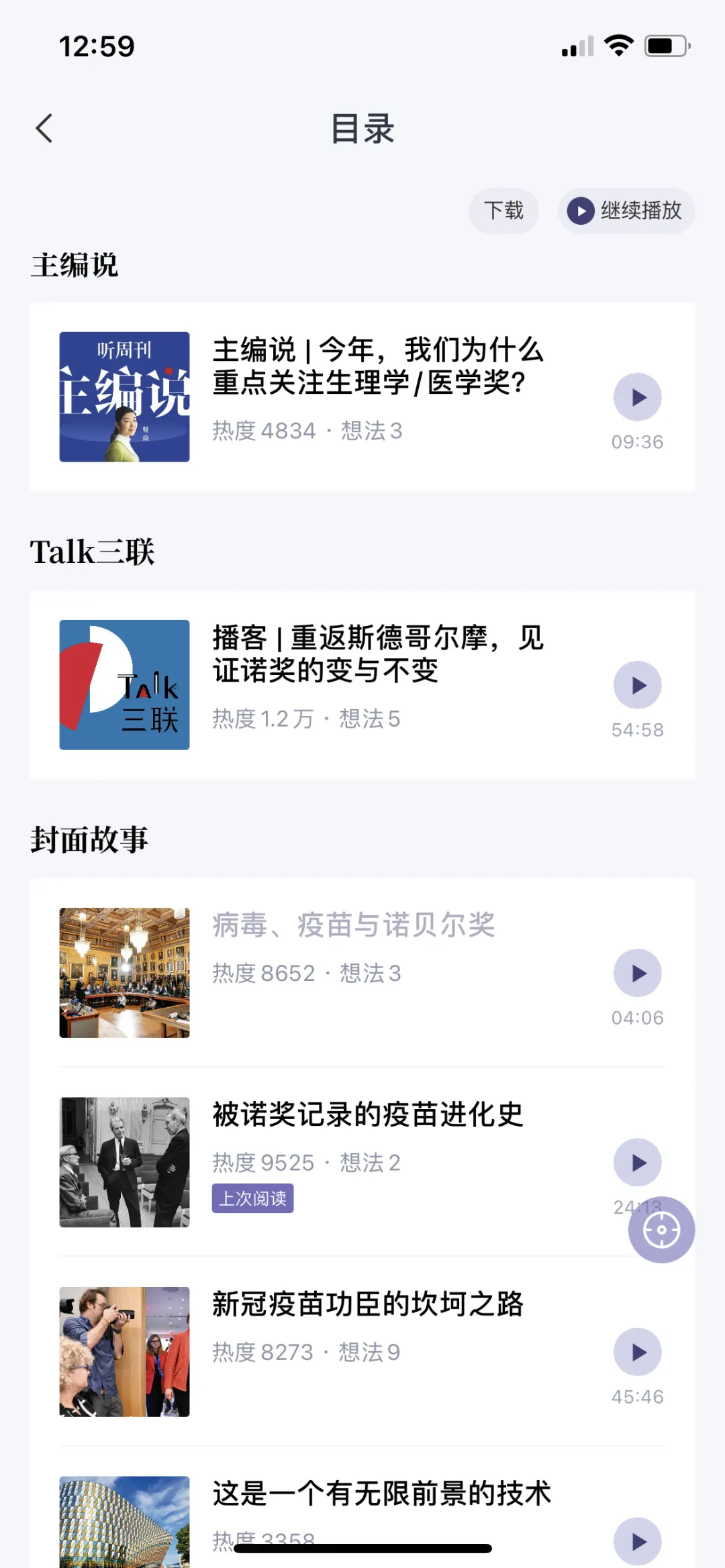Image resolution: width=725 pixels, height=1568 pixels.
Task: Play 病毒、疫苗与诺贝尔奖 audio
Action: pyautogui.click(x=637, y=973)
